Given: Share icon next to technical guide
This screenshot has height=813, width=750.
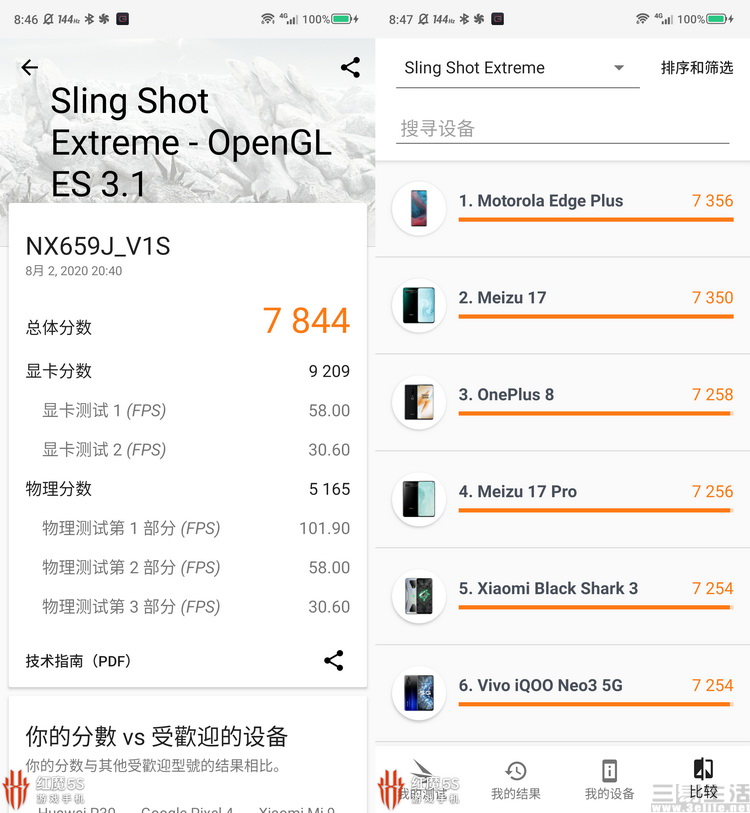Looking at the screenshot, I should coord(334,661).
